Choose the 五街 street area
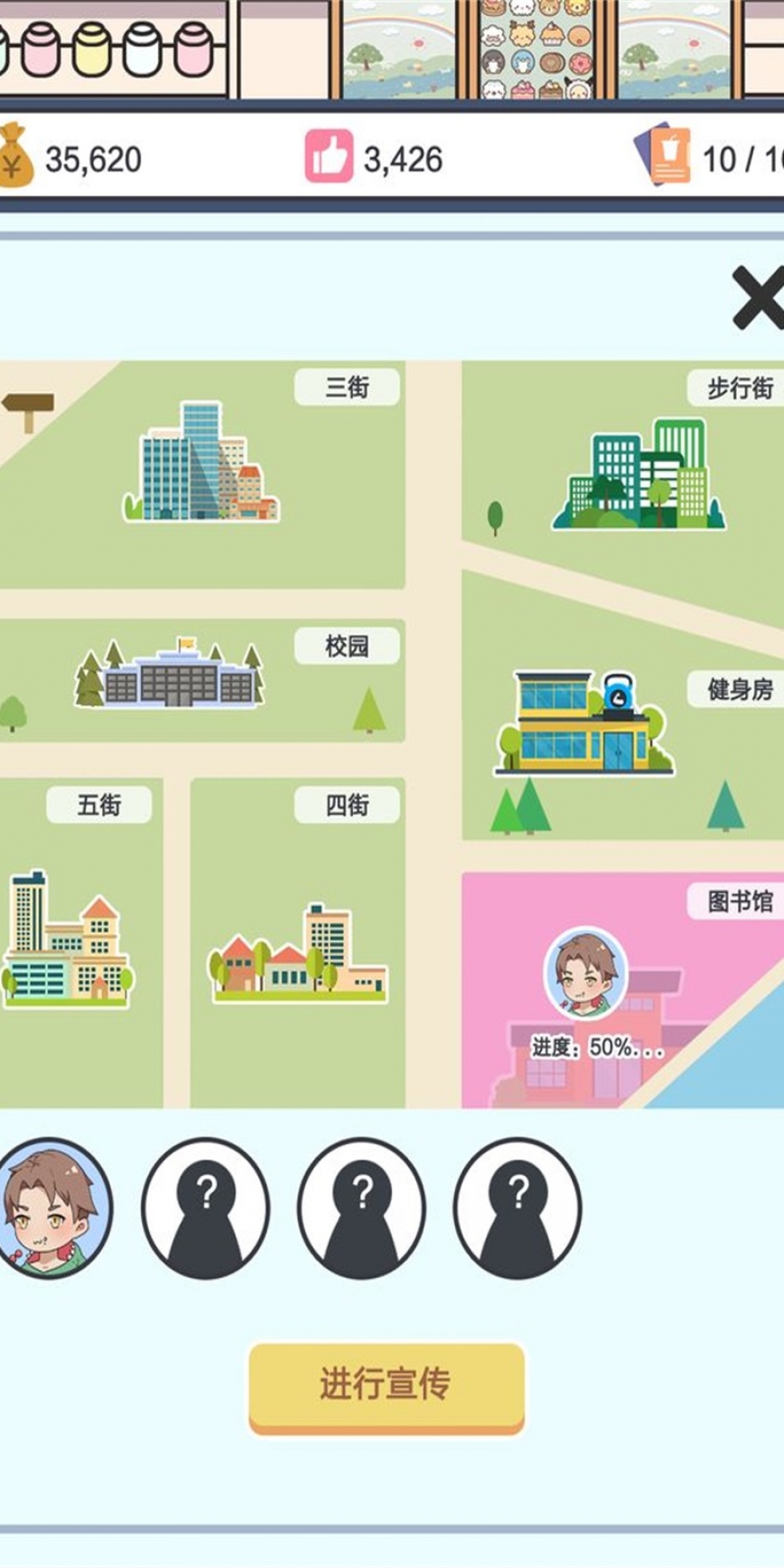The height and width of the screenshot is (1568, 784). pyautogui.click(x=66, y=939)
